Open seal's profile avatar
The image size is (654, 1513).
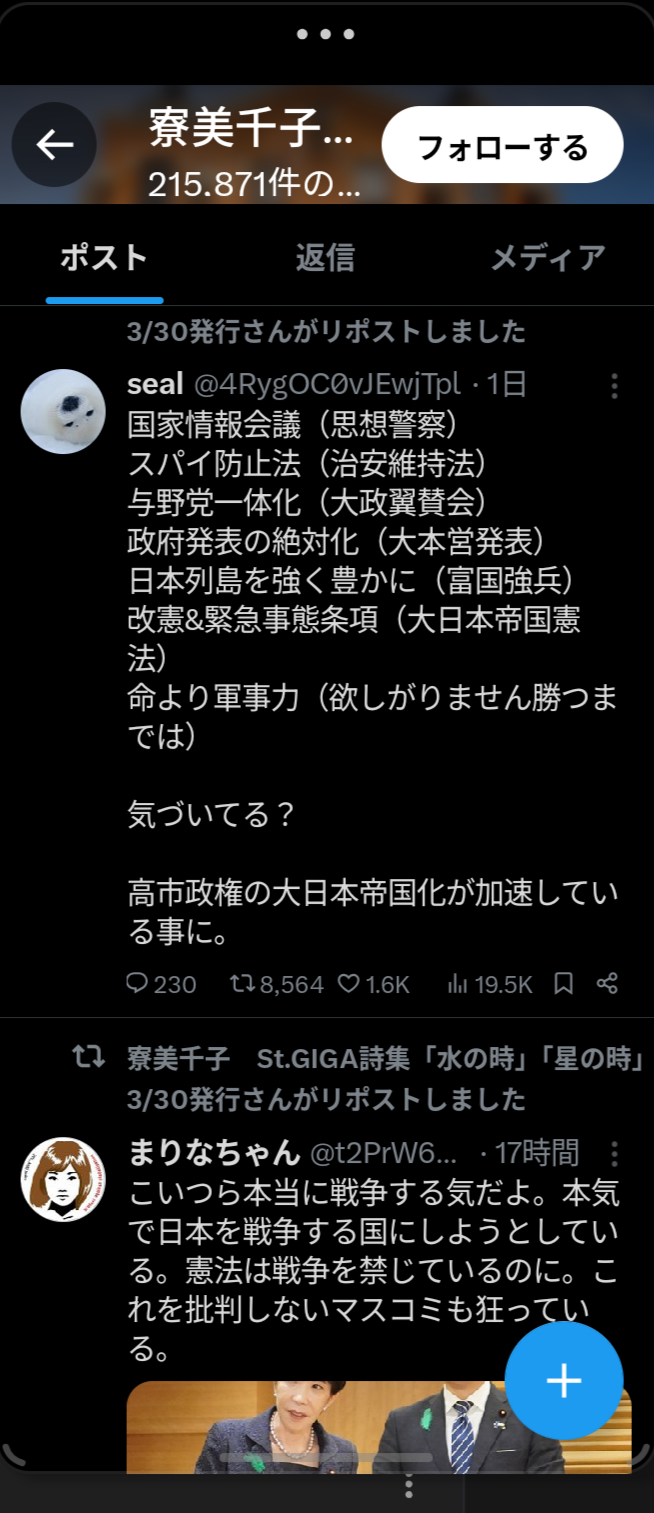tap(63, 411)
